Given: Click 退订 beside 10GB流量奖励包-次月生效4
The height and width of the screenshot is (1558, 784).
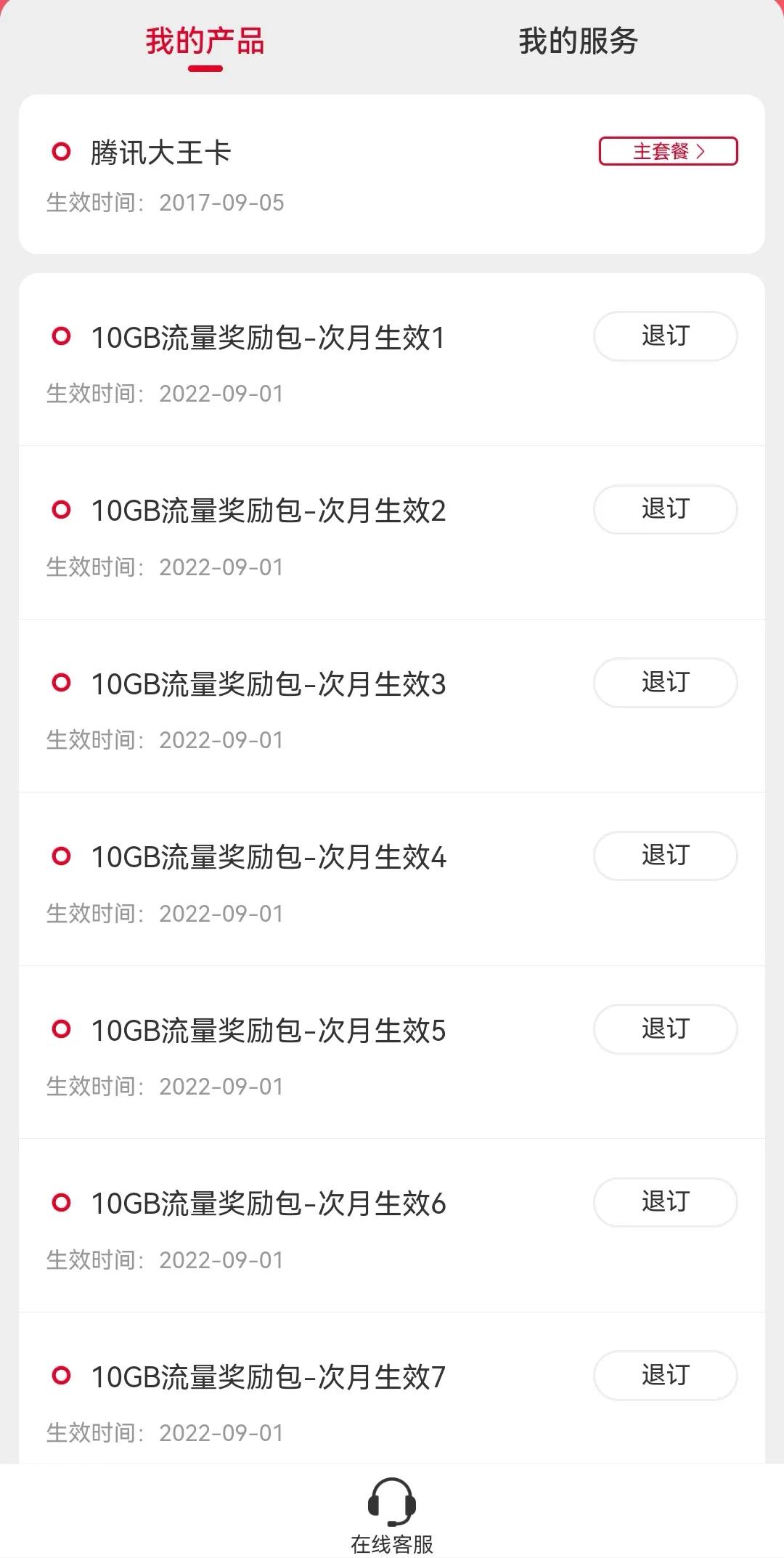Looking at the screenshot, I should click(664, 856).
